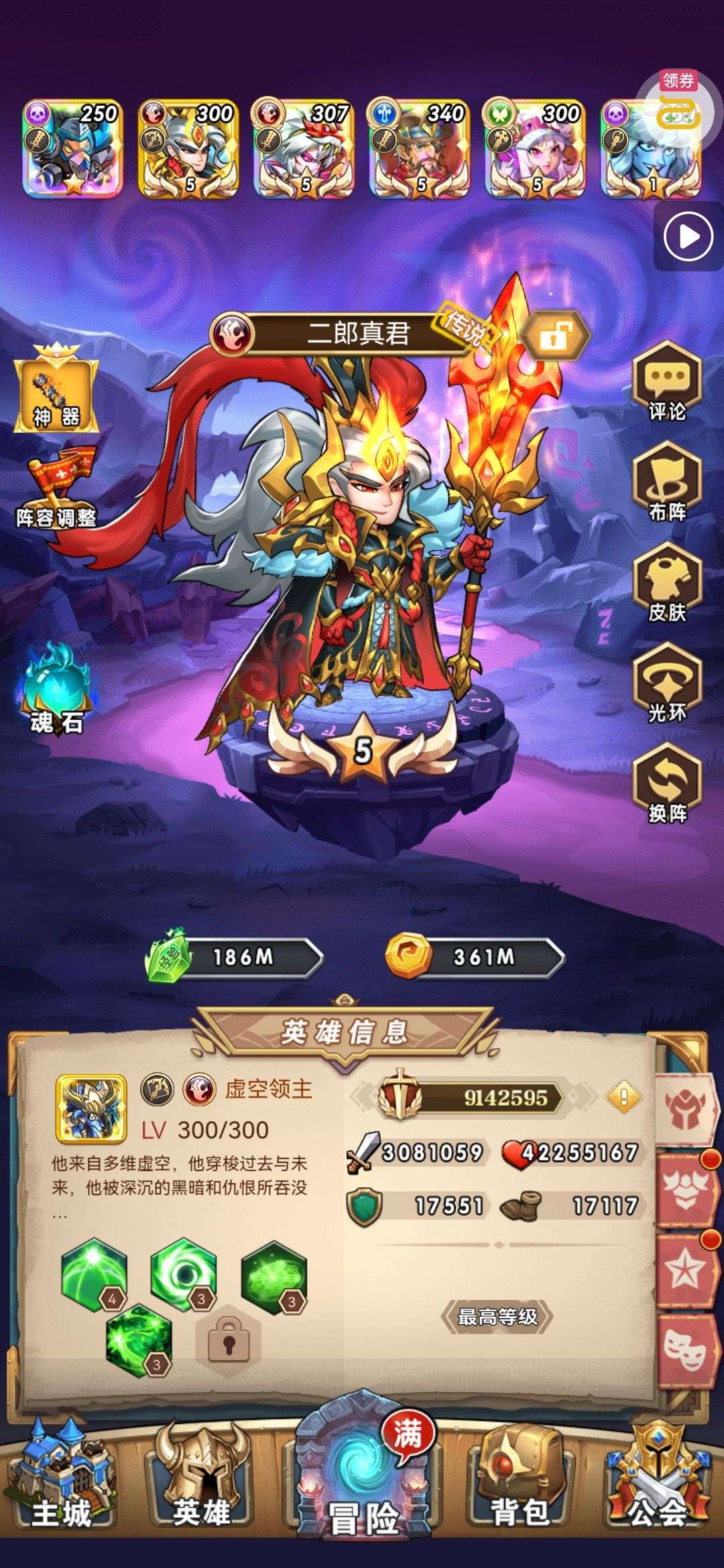
Task: Select the level 307 hero portrait
Action: point(304,149)
